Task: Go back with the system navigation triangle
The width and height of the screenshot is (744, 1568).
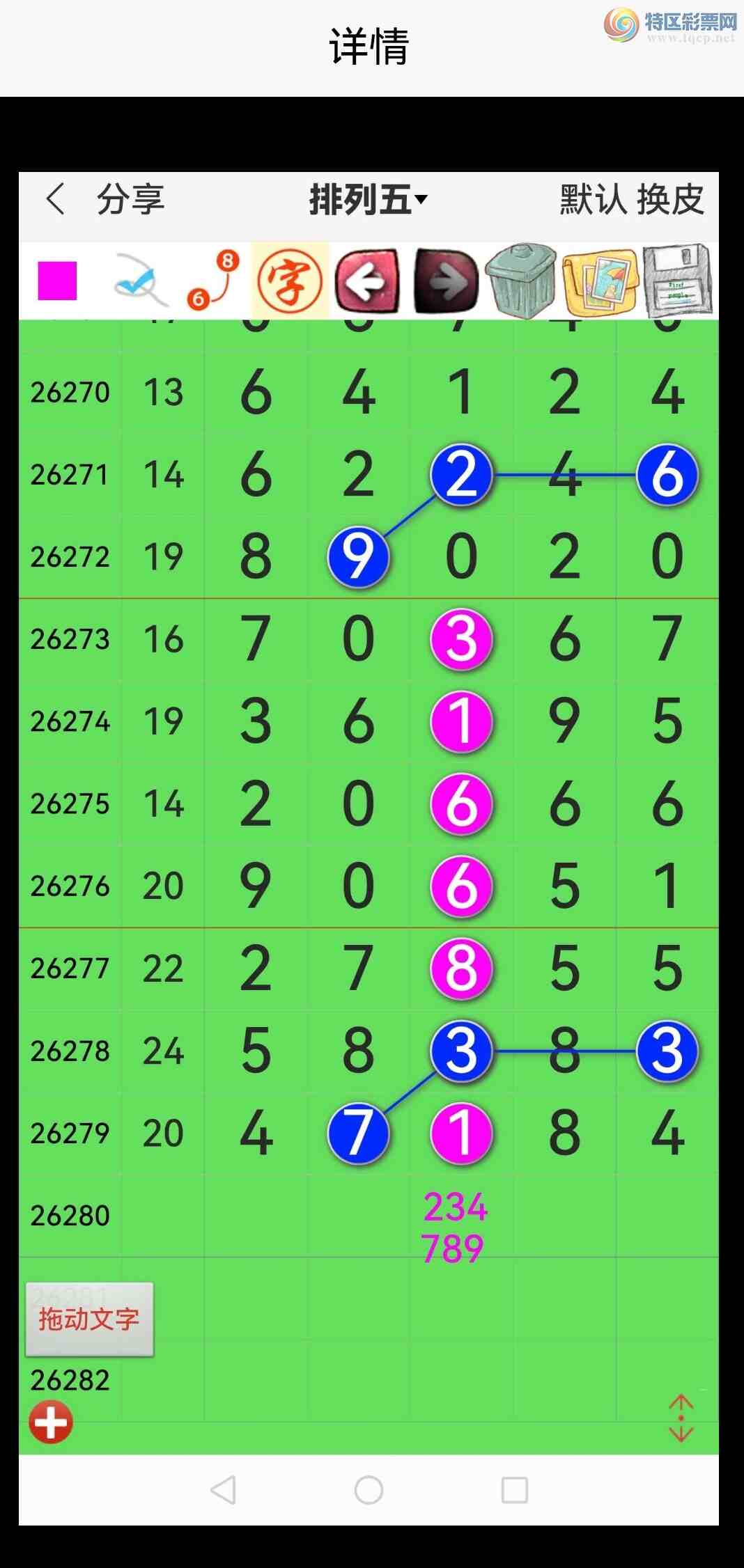Action: click(x=223, y=1490)
